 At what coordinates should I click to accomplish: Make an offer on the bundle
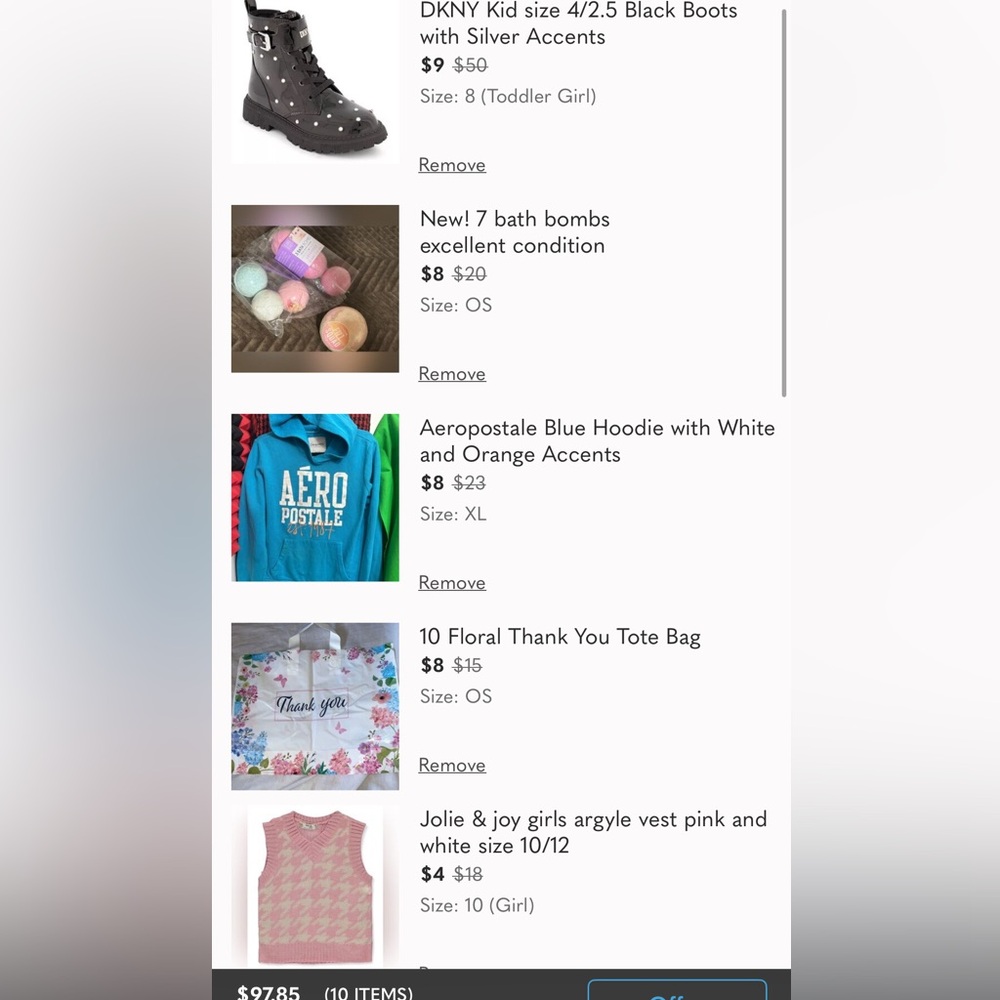pyautogui.click(x=677, y=990)
